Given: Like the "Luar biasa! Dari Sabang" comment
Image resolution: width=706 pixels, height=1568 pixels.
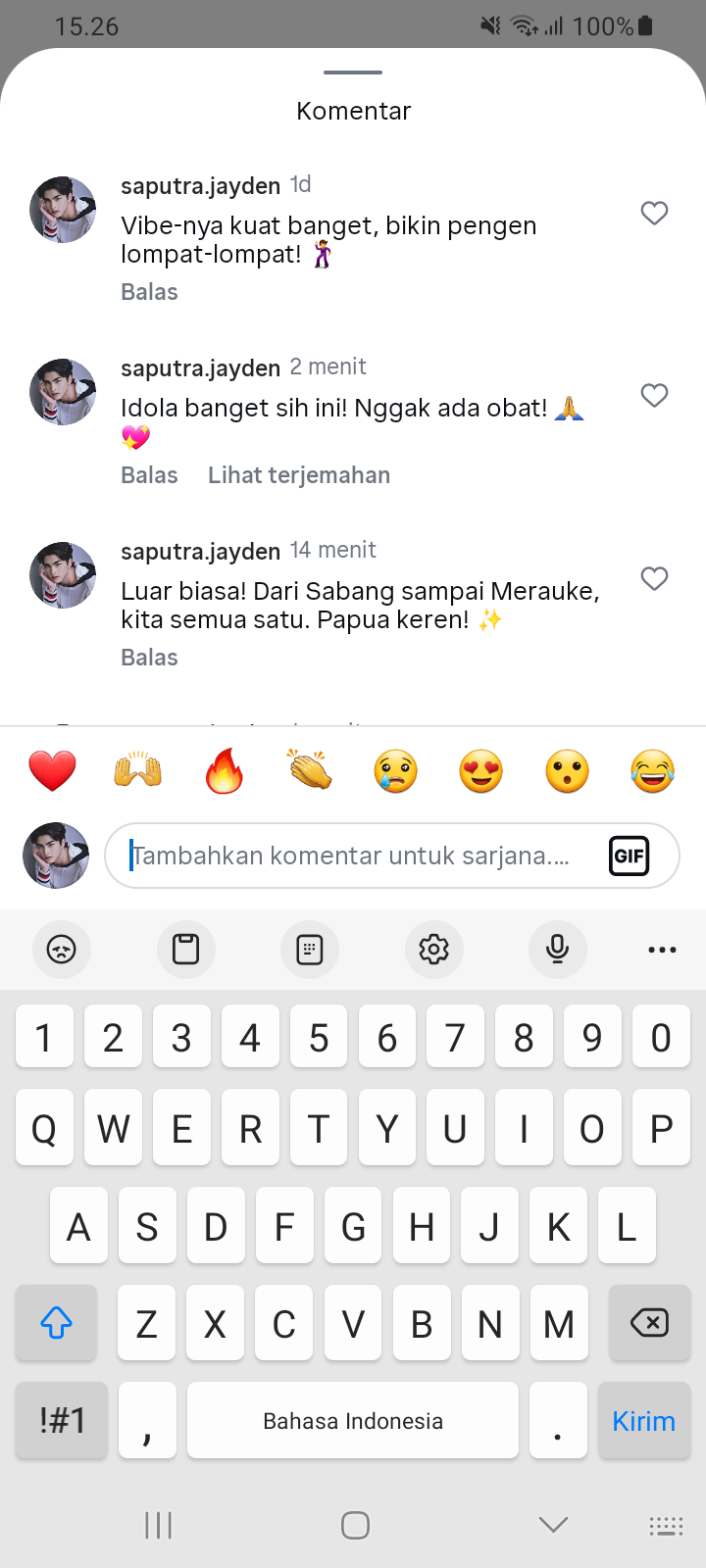Looking at the screenshot, I should [x=654, y=578].
